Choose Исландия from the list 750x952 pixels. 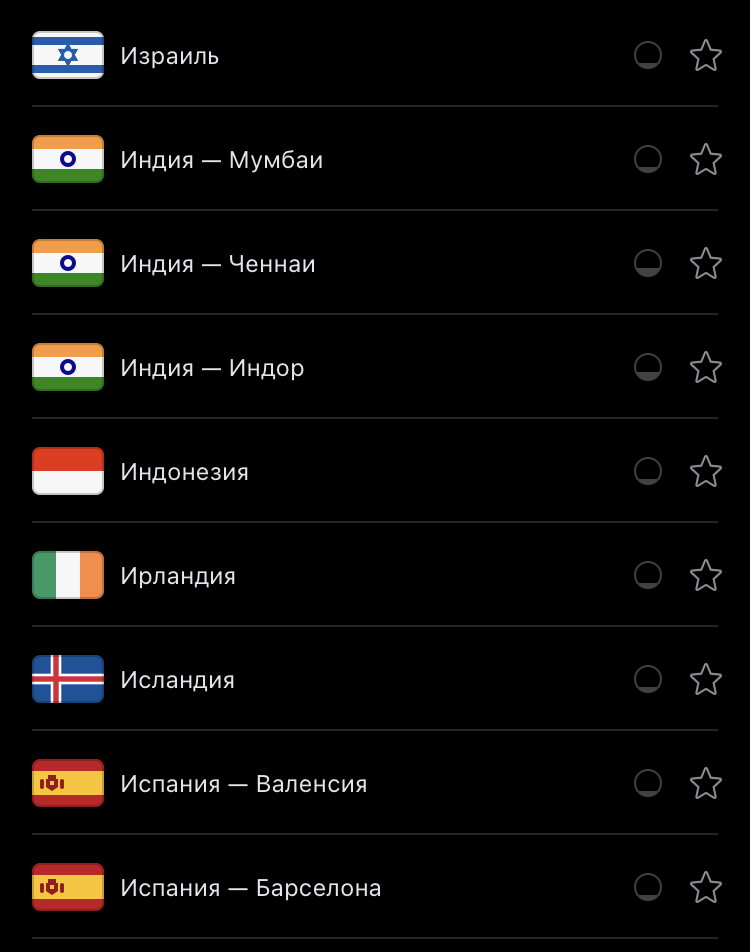coord(177,680)
